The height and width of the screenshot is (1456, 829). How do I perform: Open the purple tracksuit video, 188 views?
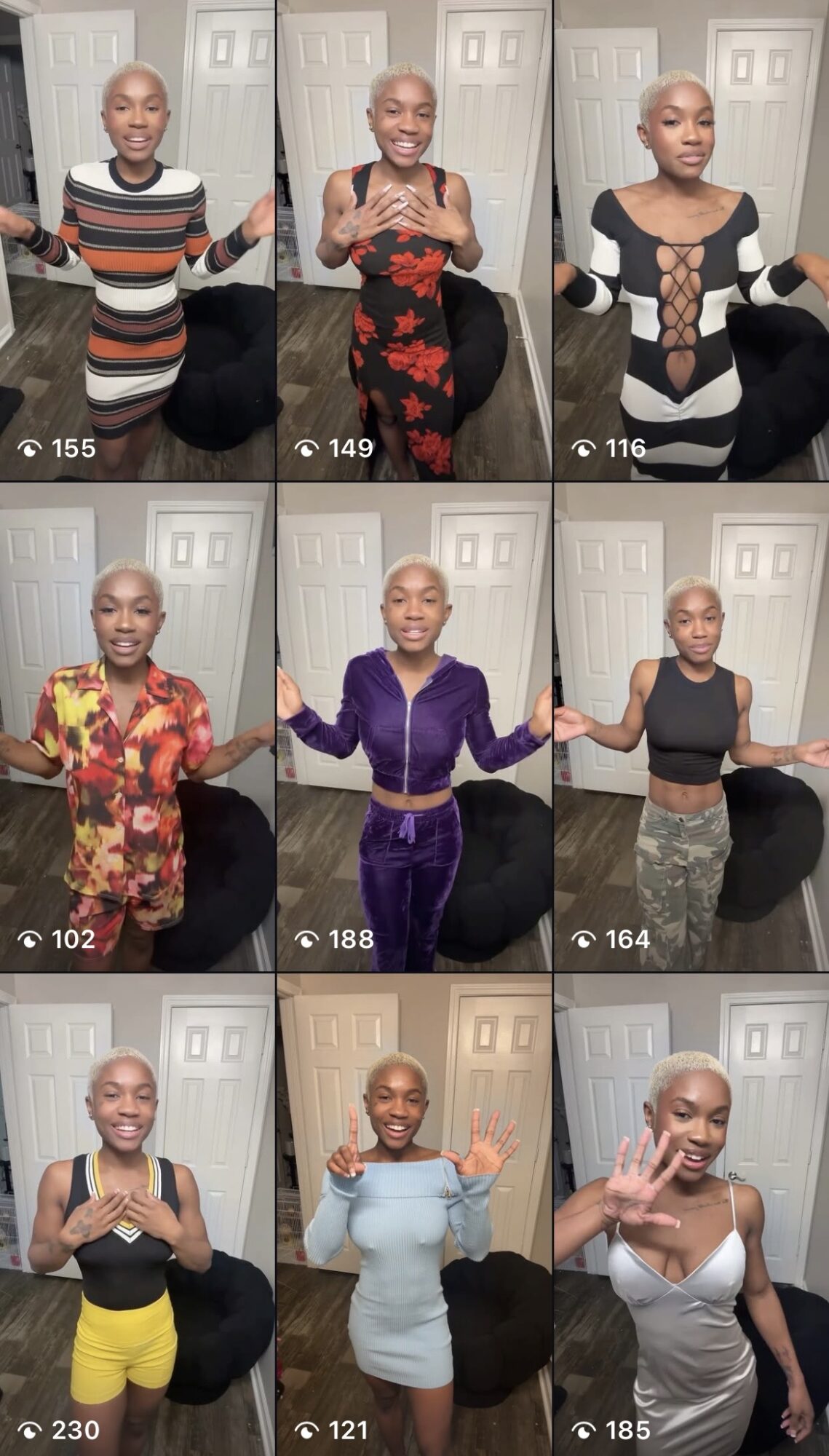point(414,728)
